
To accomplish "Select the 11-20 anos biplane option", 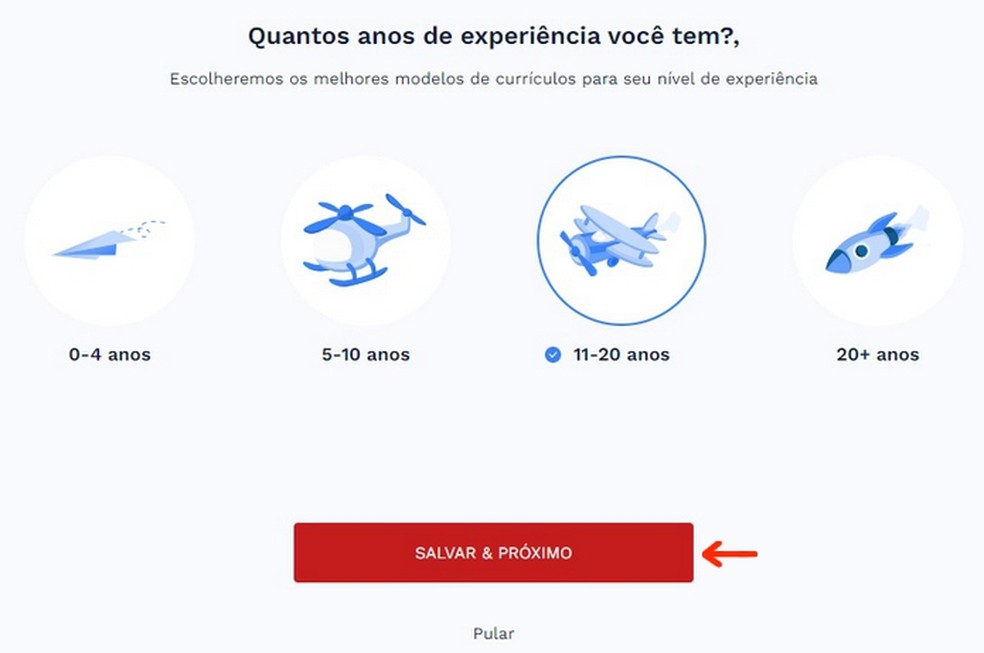I will coord(621,242).
